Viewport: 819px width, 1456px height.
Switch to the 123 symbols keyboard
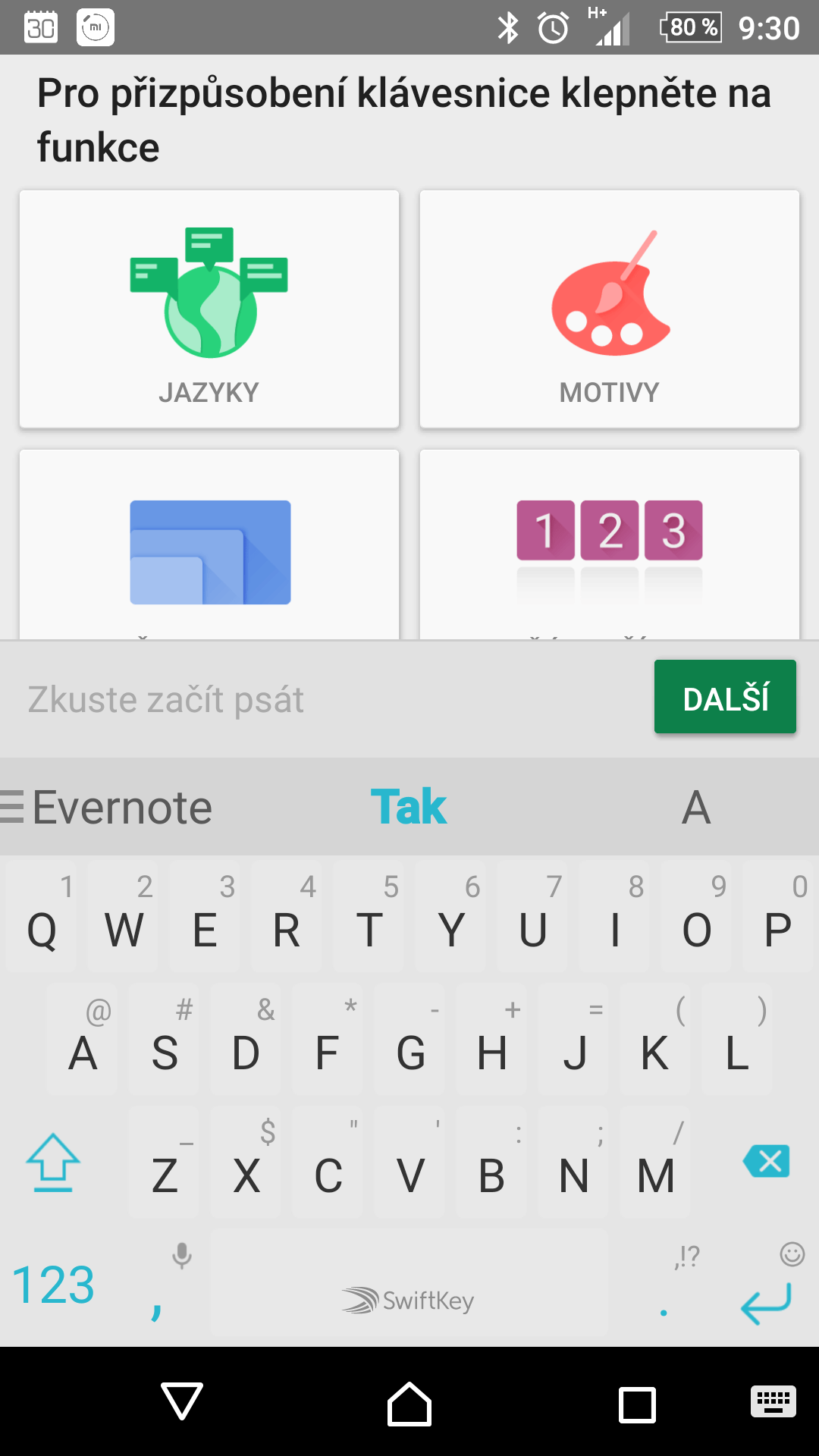click(x=54, y=1285)
